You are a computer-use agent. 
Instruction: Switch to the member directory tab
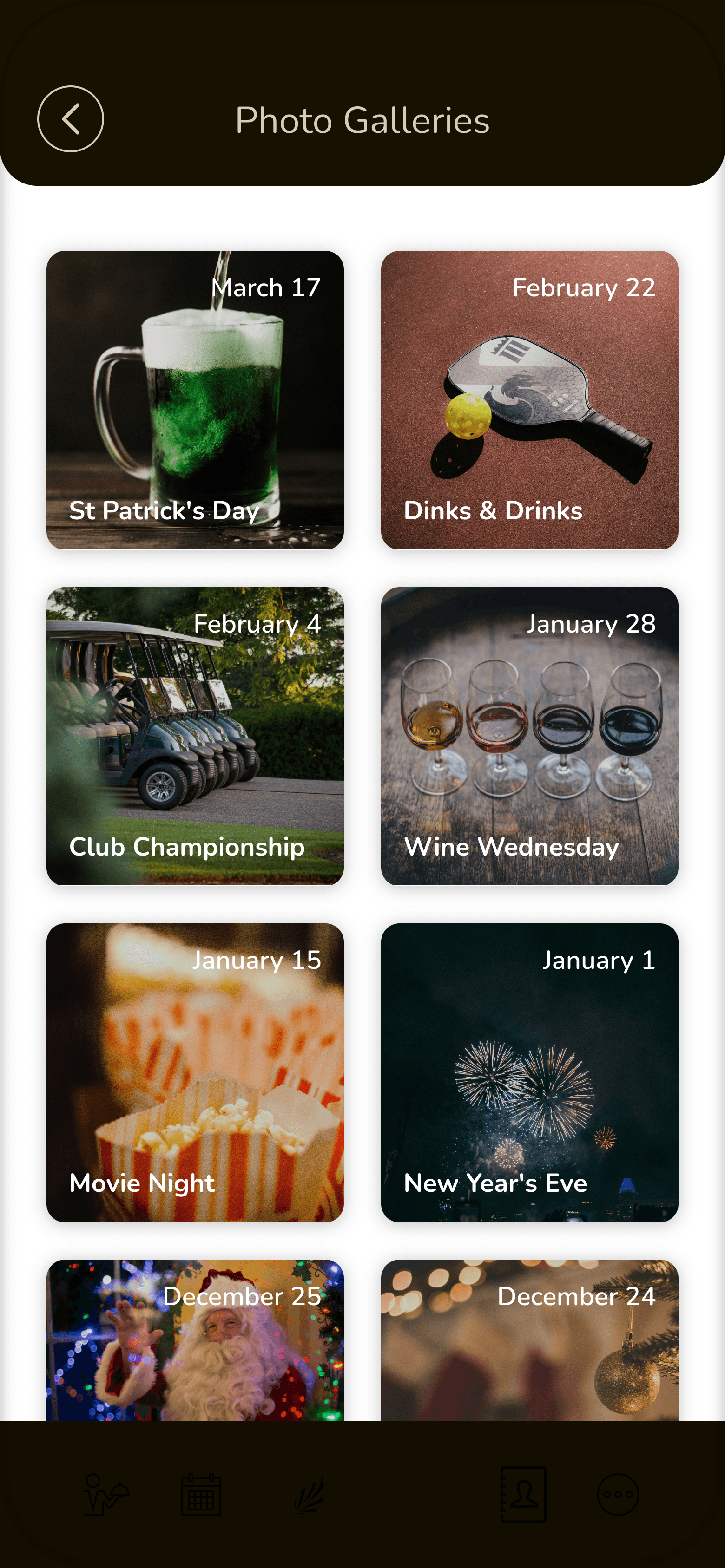coord(523,1494)
